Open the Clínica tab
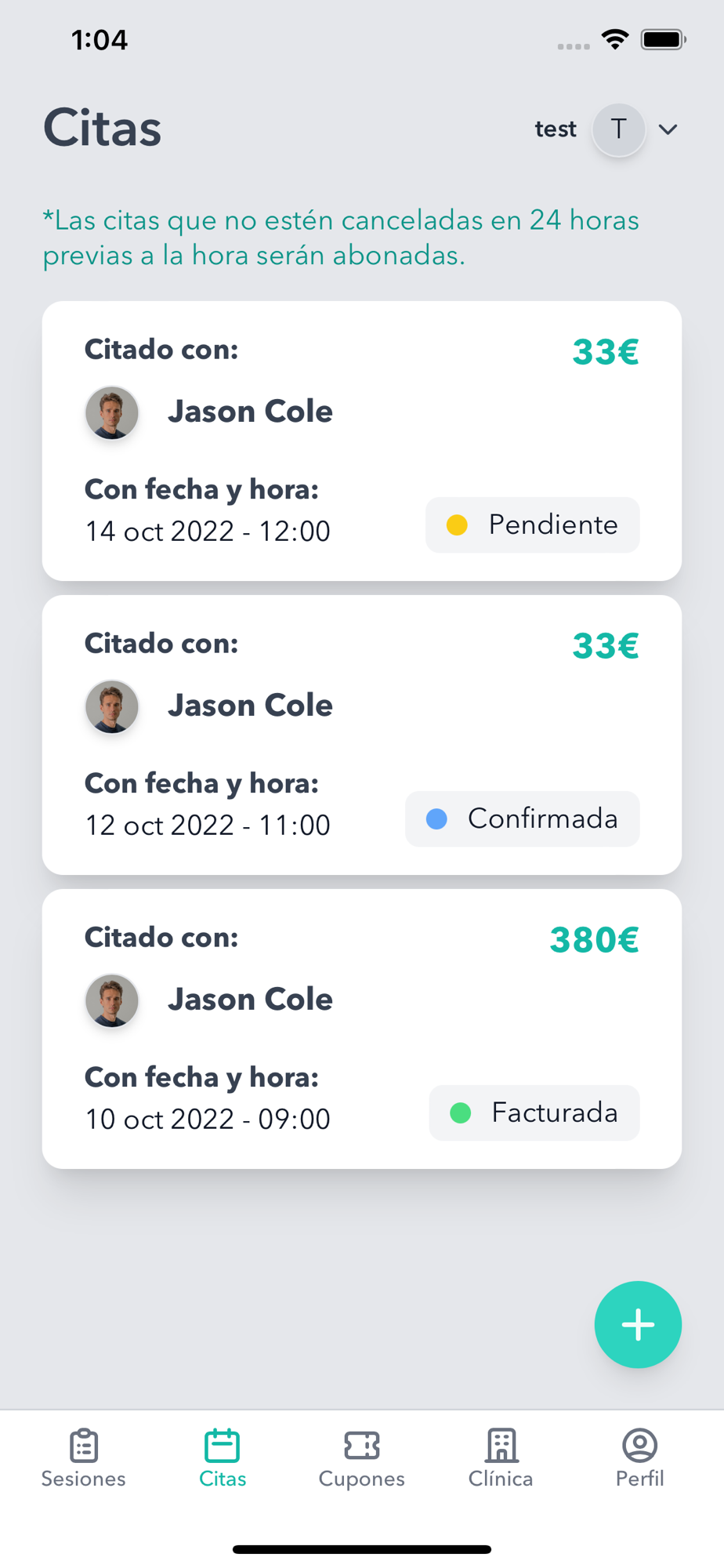 pyautogui.click(x=501, y=1458)
